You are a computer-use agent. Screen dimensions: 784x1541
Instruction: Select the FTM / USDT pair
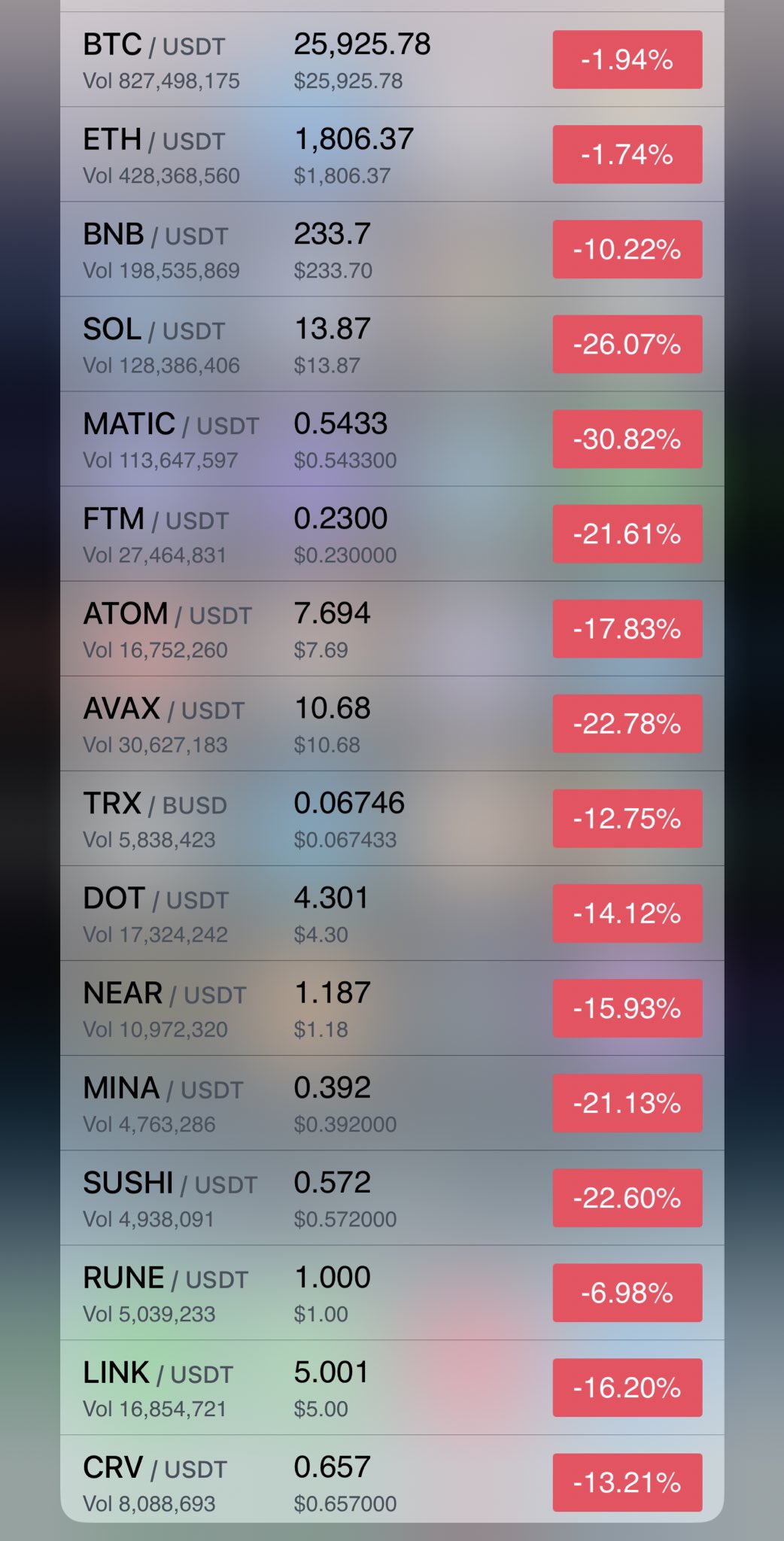[x=392, y=533]
